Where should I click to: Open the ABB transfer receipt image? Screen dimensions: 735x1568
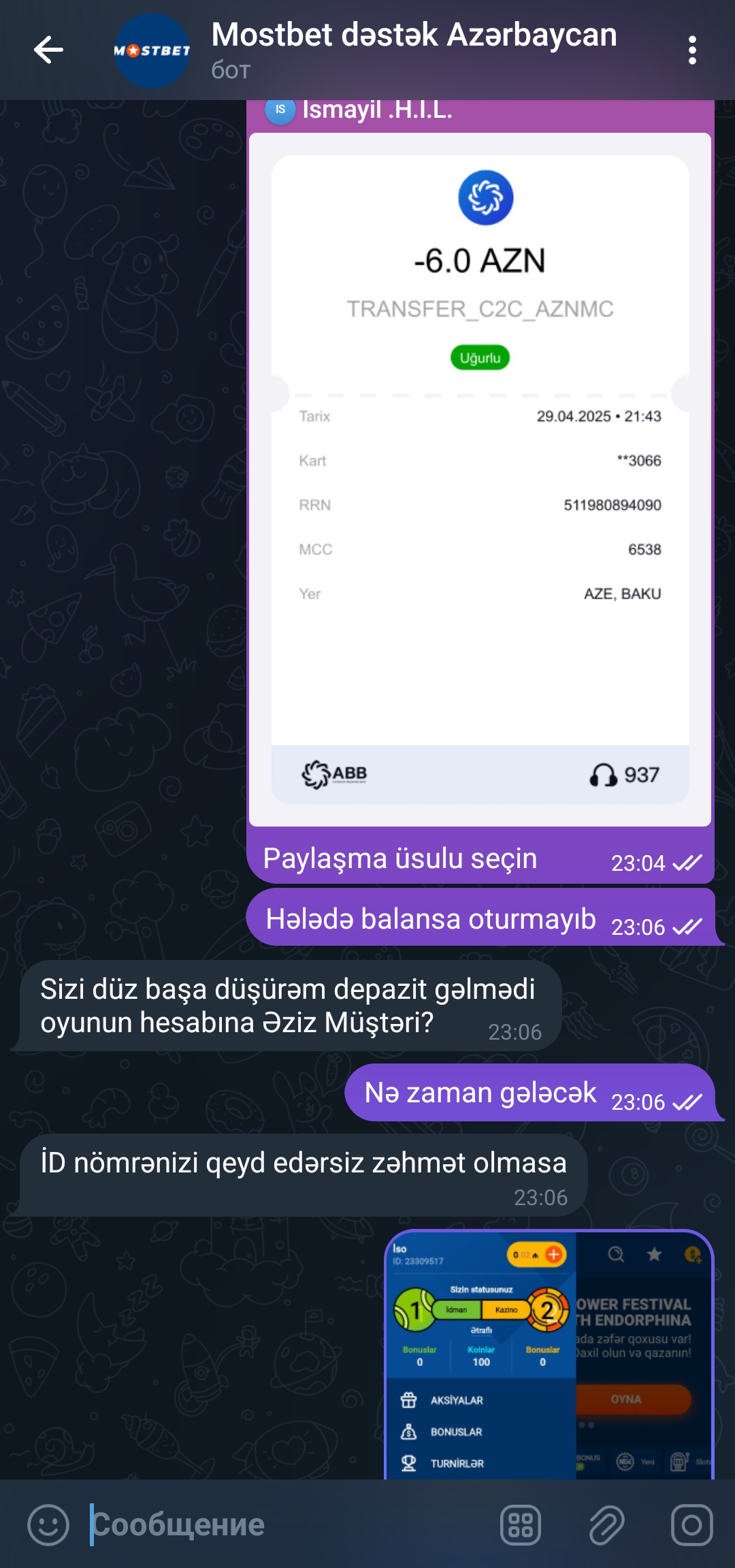click(480, 479)
